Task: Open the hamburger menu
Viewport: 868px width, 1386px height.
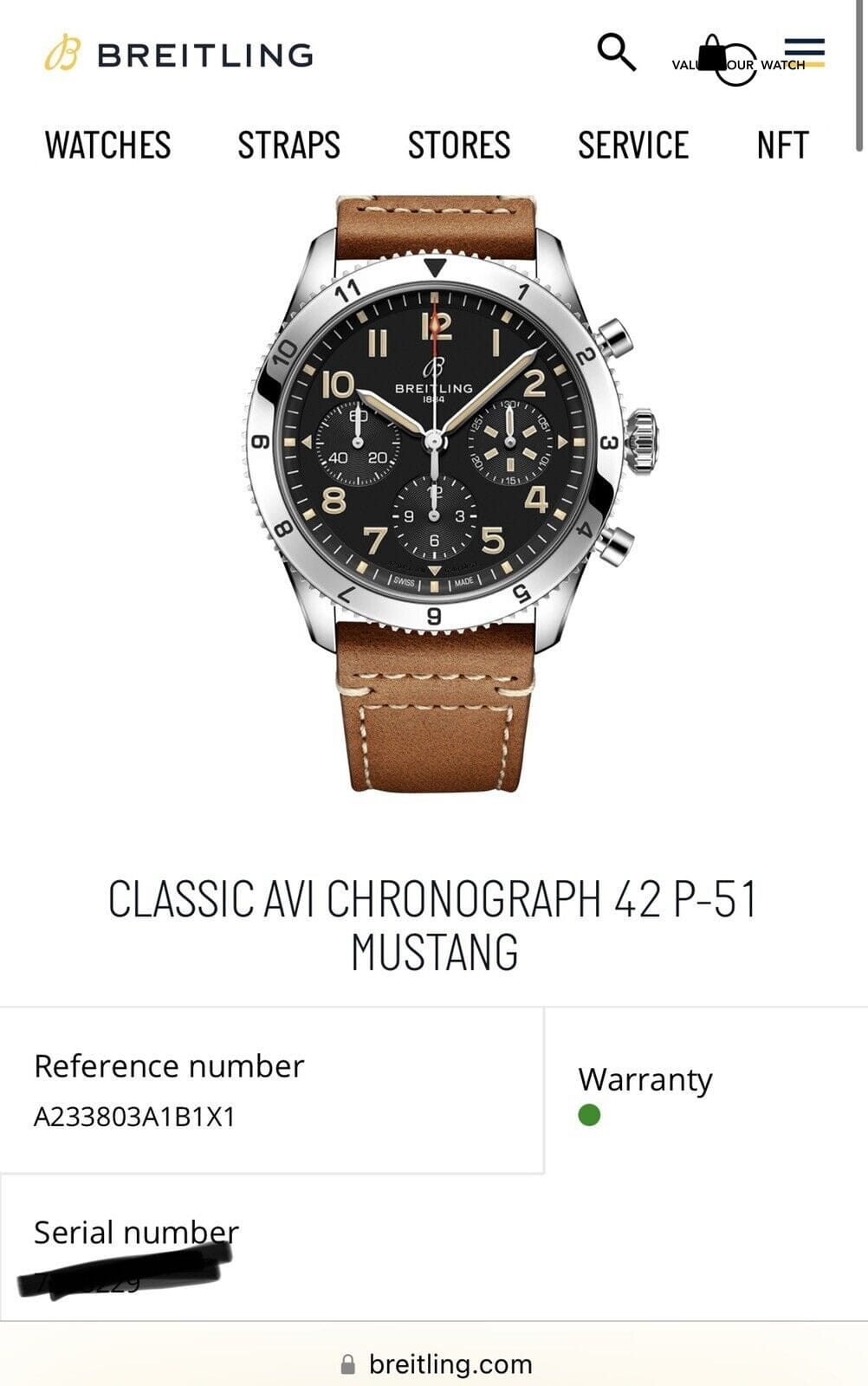Action: point(805,52)
